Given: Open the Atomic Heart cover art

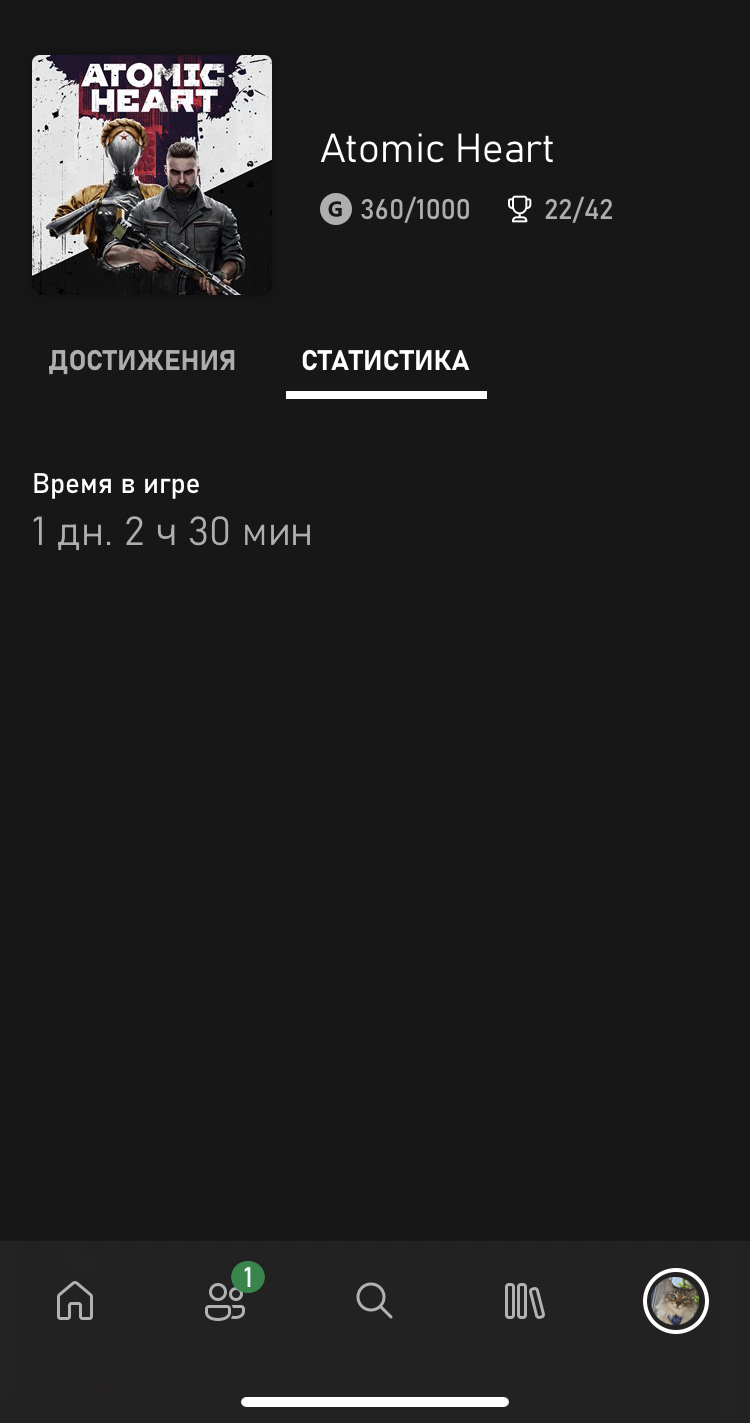Looking at the screenshot, I should click(152, 175).
